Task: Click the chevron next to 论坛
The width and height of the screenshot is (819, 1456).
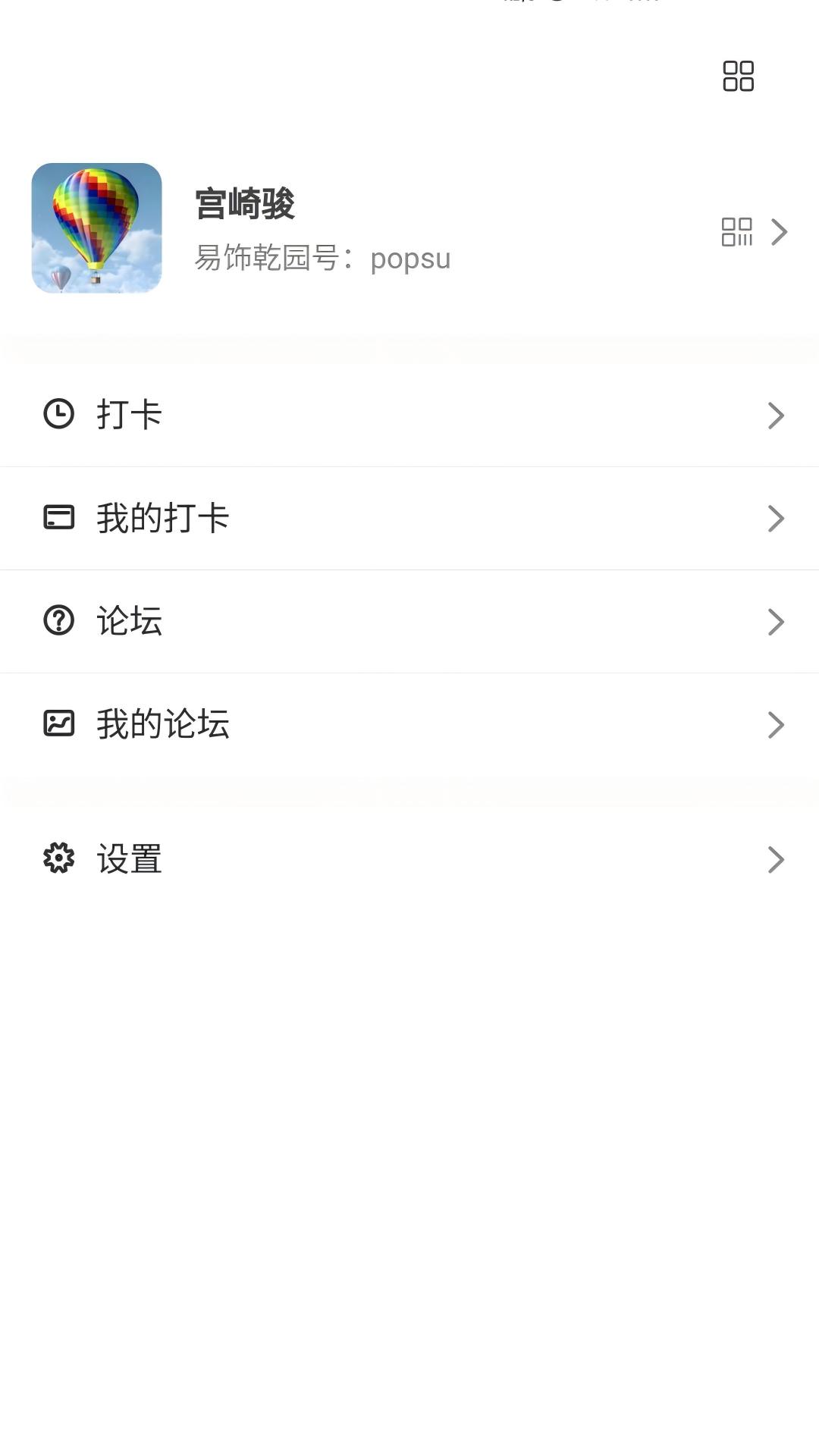Action: [x=775, y=621]
